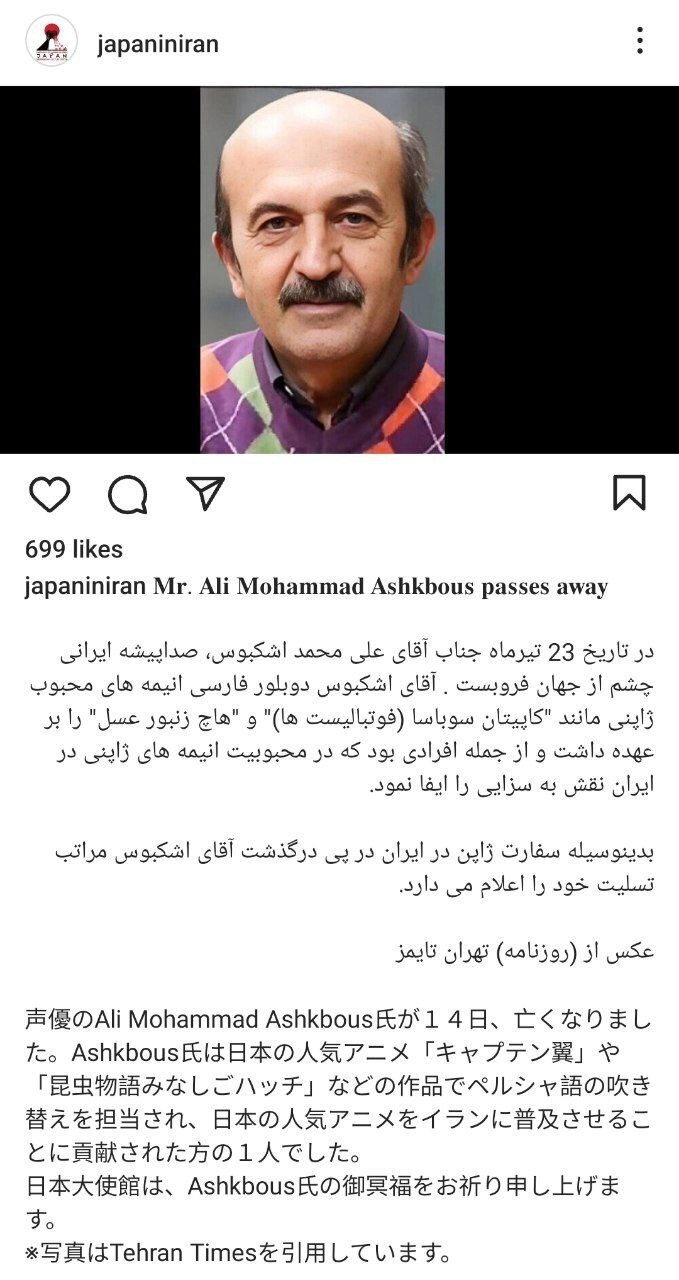
Task: View the 699 likes list
Action: point(74,549)
